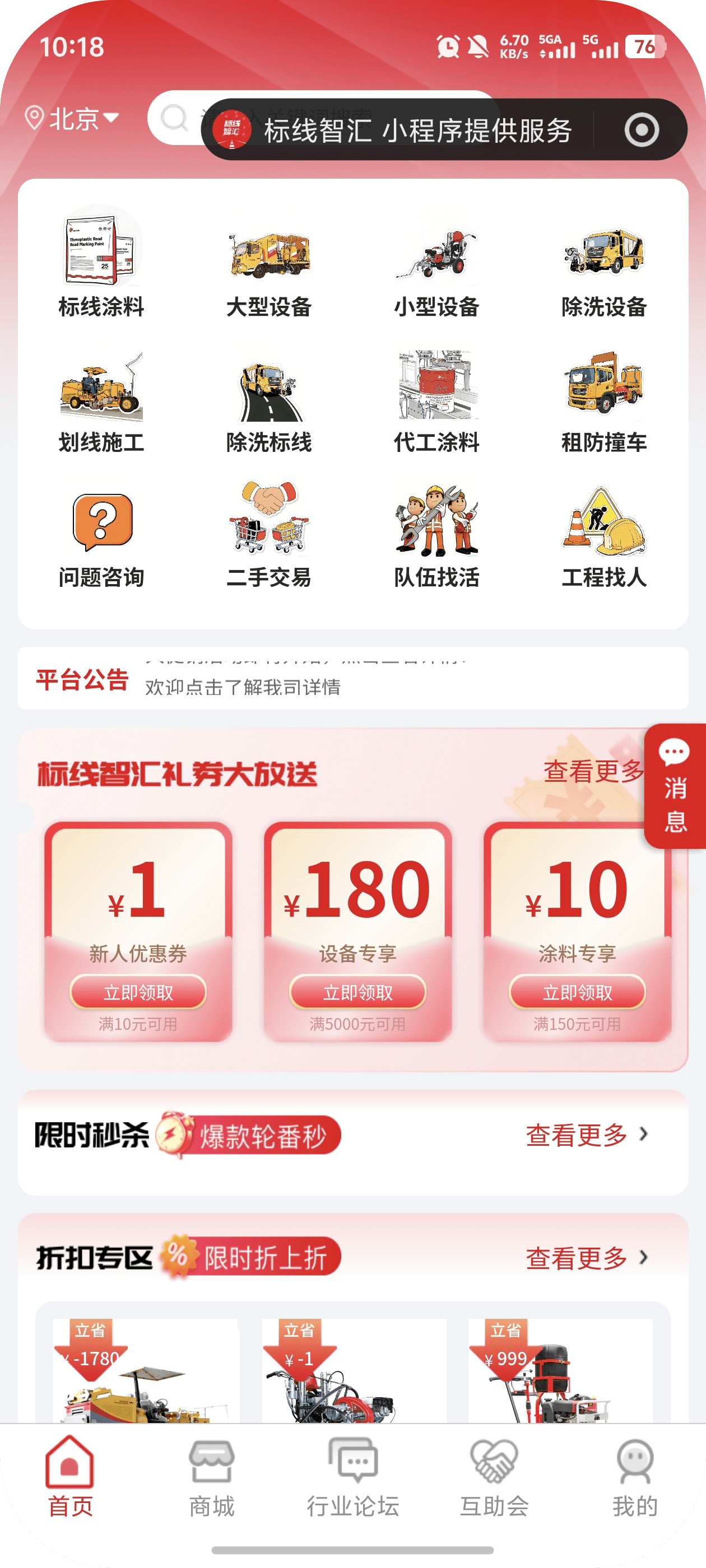706x1568 pixels.
Task: View more coupons in 礼券大放送
Action: tap(592, 772)
